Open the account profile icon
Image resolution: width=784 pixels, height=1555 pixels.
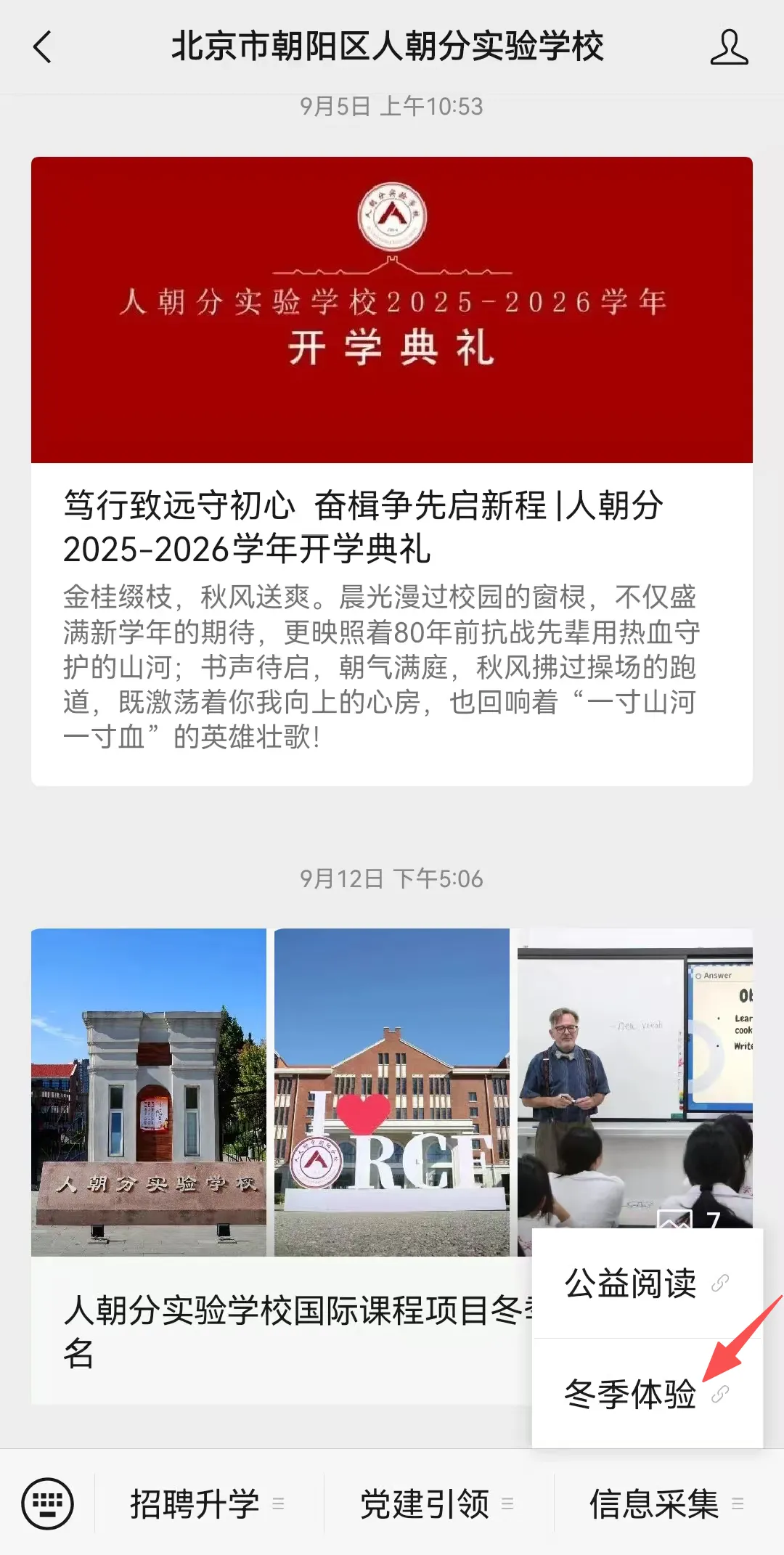[x=729, y=47]
